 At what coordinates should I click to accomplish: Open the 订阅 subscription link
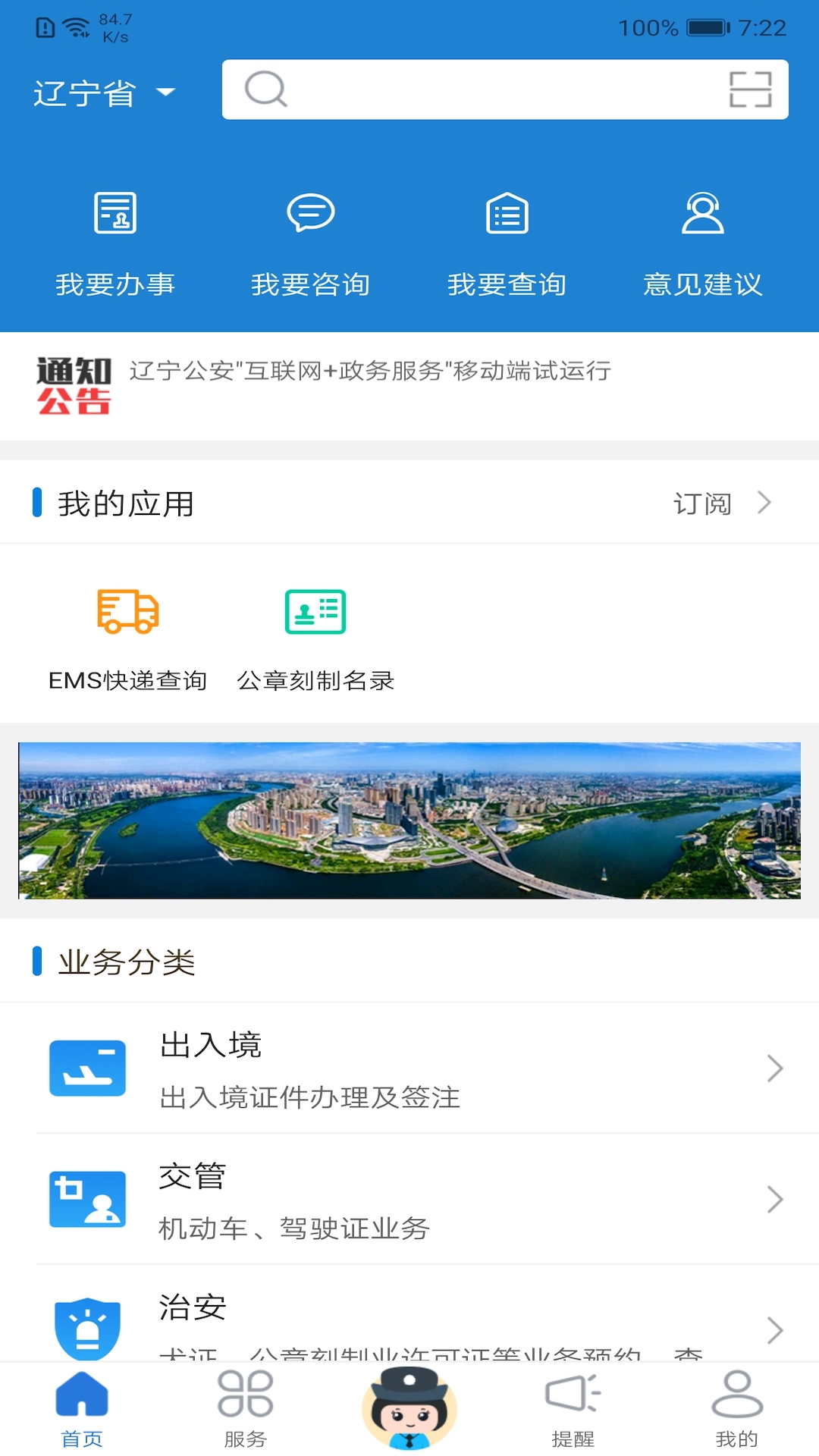click(704, 503)
